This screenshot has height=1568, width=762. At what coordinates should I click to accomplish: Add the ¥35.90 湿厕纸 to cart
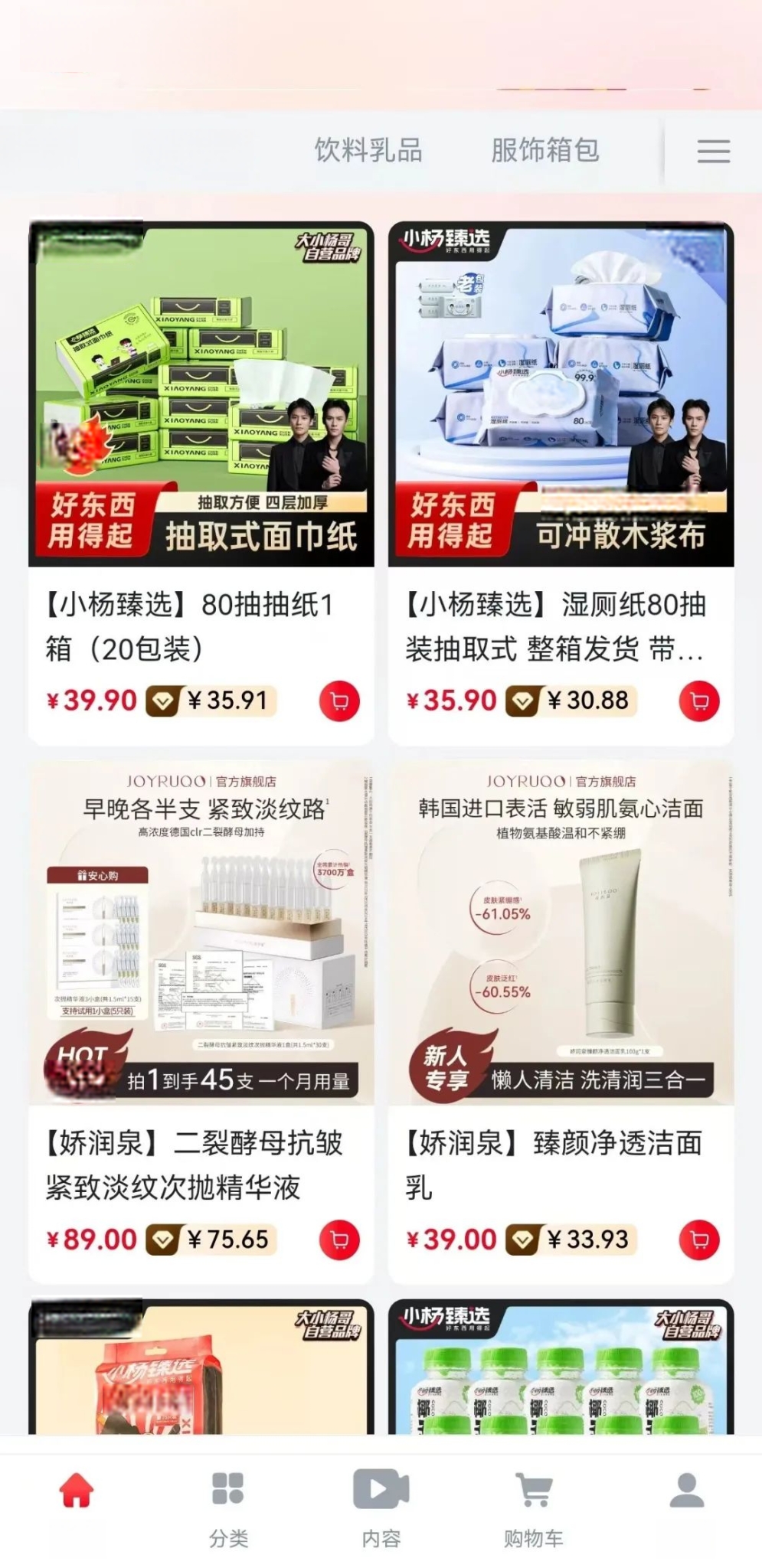[699, 701]
